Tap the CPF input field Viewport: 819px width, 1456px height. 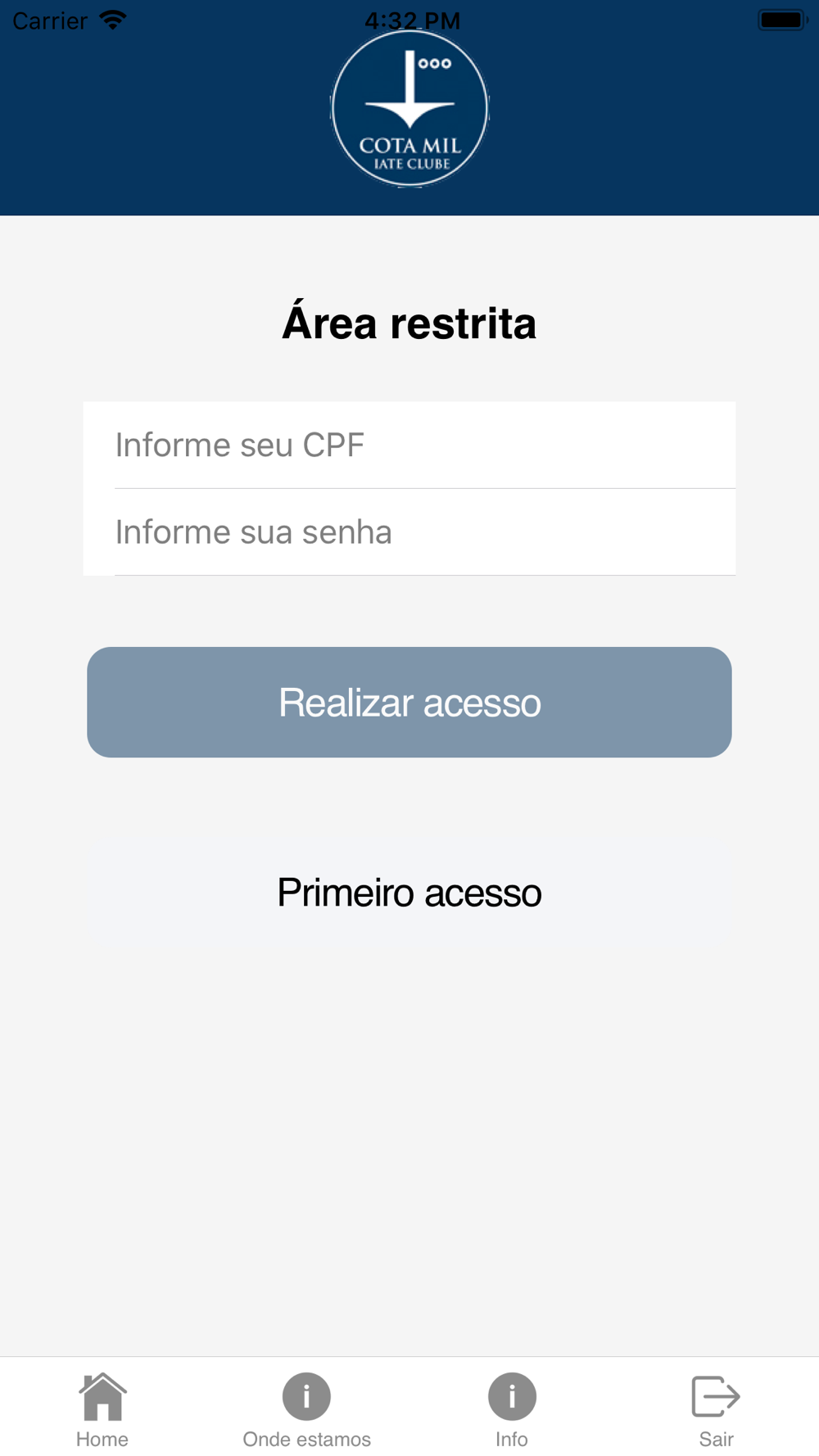coord(409,445)
